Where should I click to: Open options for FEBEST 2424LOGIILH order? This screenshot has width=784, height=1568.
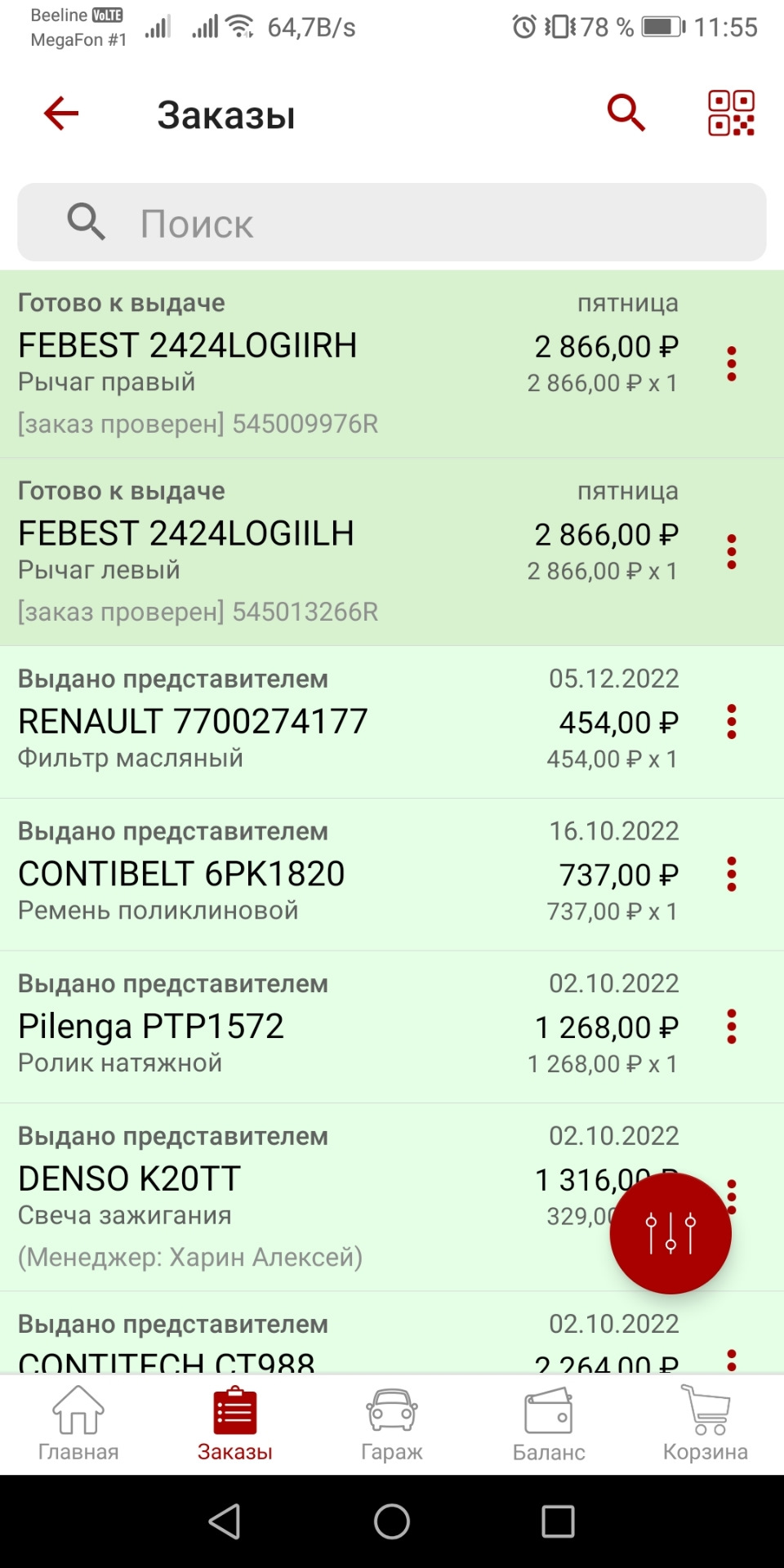point(732,552)
